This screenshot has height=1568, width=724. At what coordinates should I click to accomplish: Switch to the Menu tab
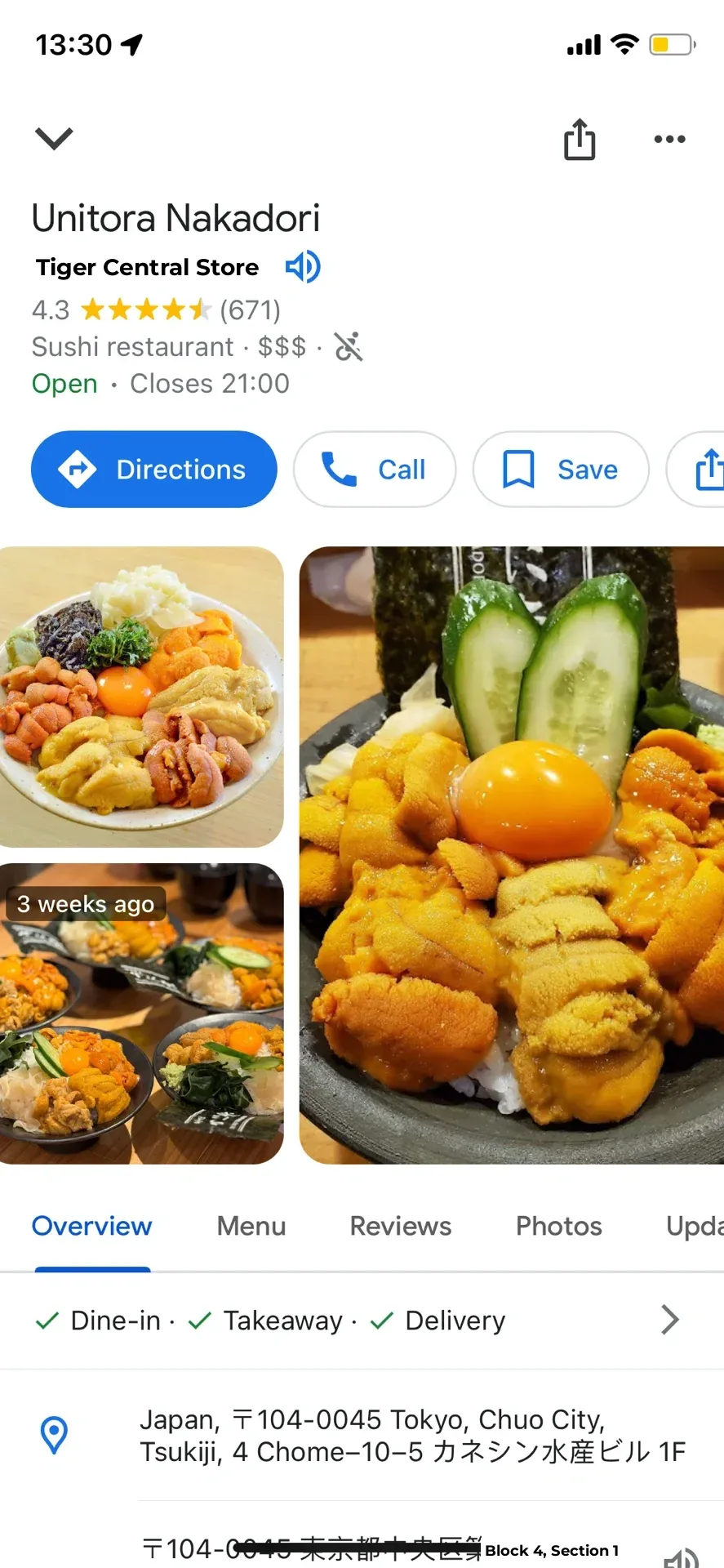point(251,1226)
